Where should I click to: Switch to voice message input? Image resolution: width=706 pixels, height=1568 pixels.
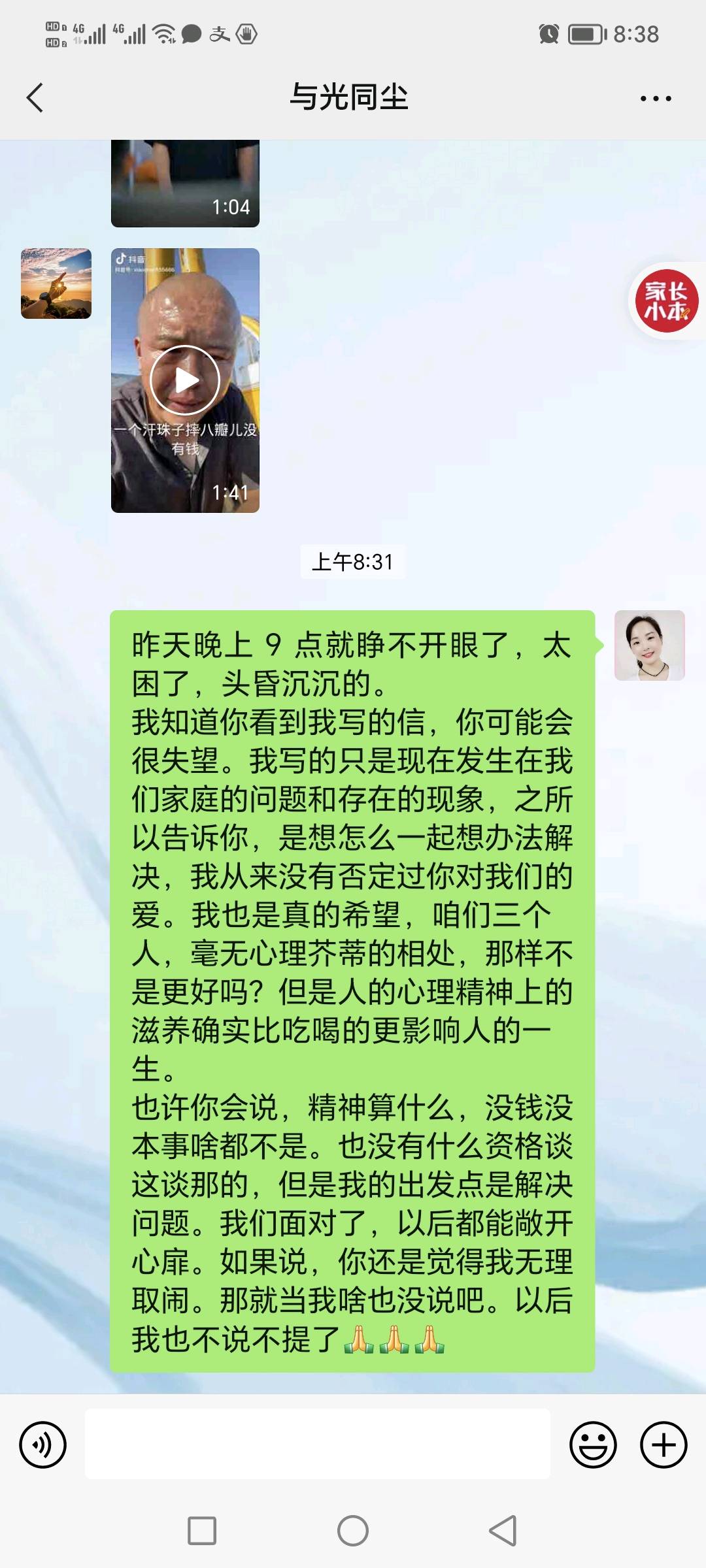(43, 1445)
